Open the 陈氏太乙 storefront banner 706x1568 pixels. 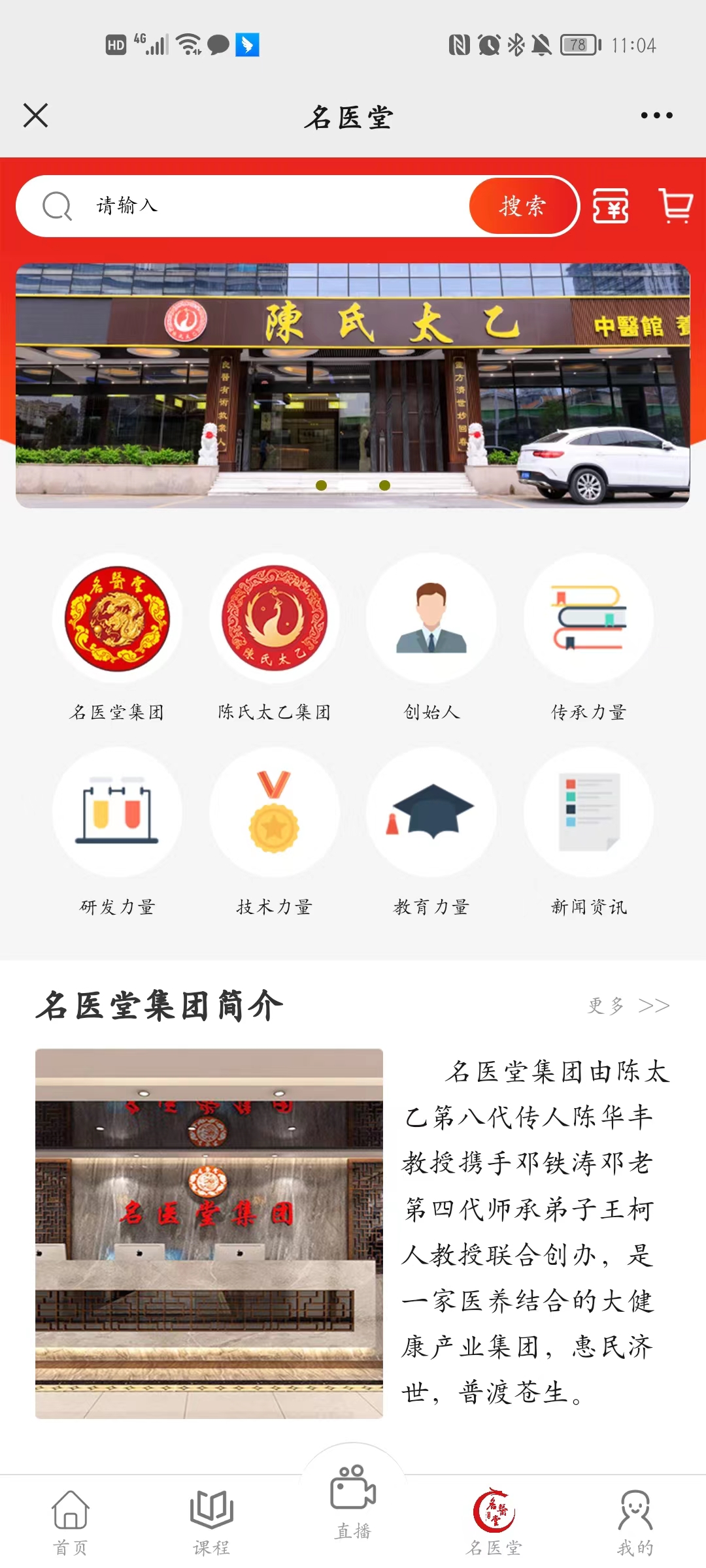pos(353,385)
